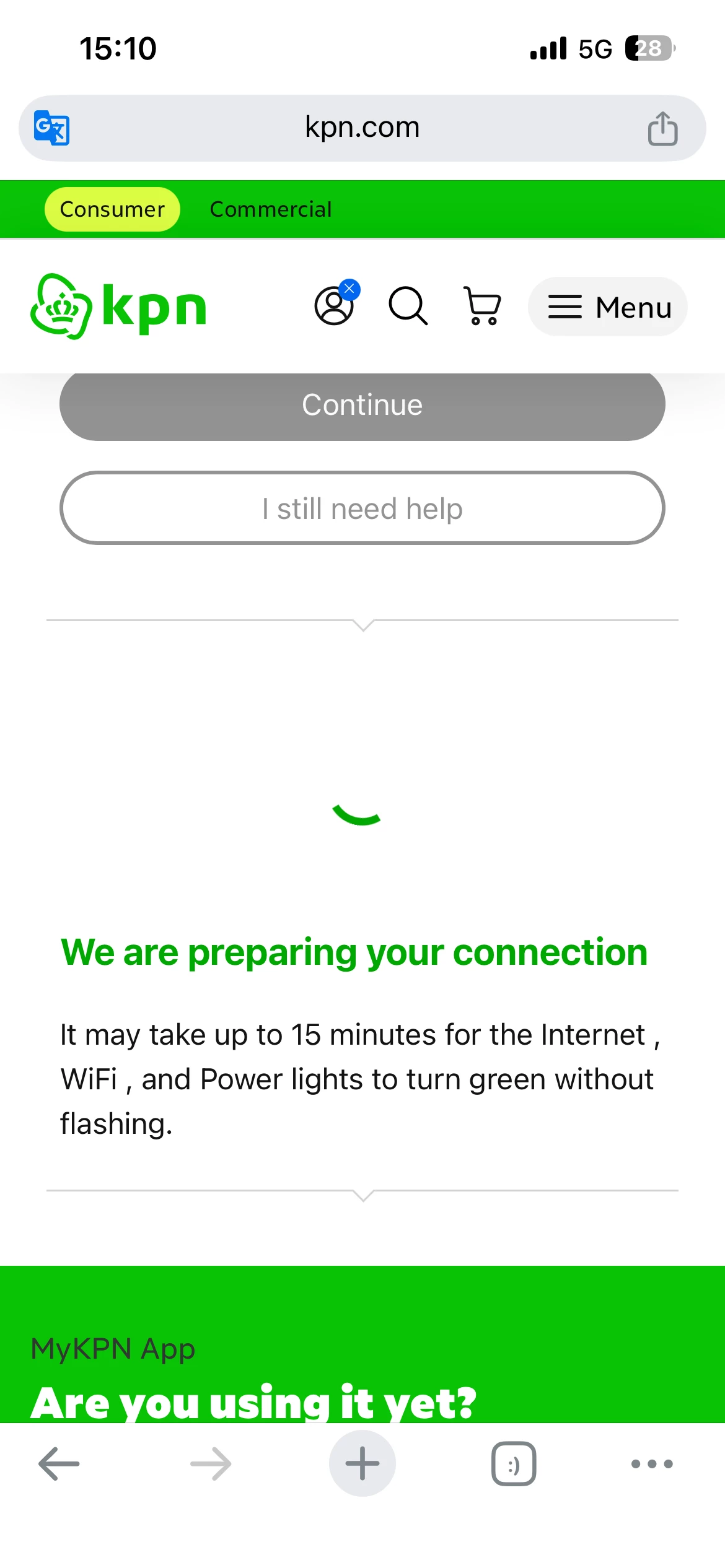Translate the page with the translate icon
Screen dimensions: 725x1568
tap(51, 128)
